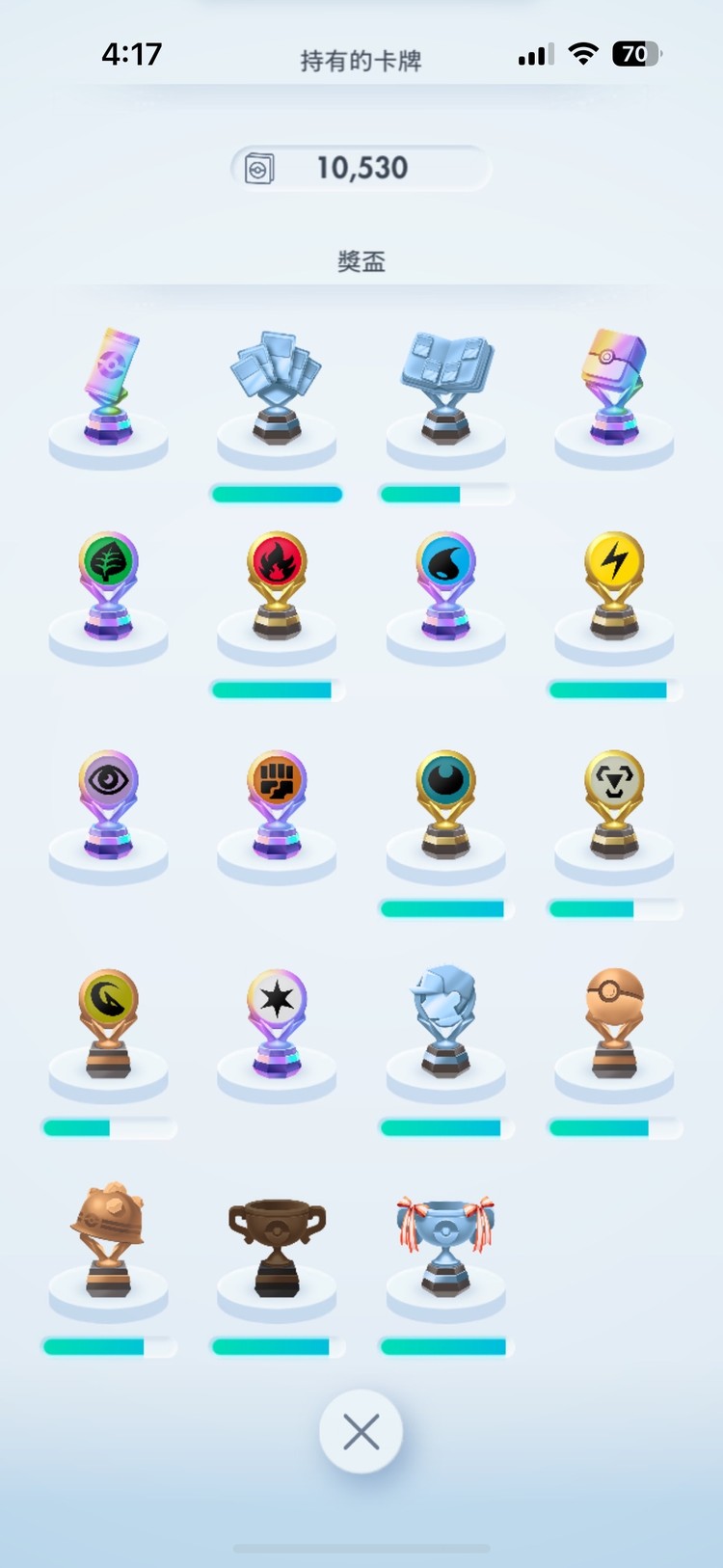Viewport: 723px width, 1568px height.
Task: Open the Metal type gold trophy
Action: coord(614,803)
